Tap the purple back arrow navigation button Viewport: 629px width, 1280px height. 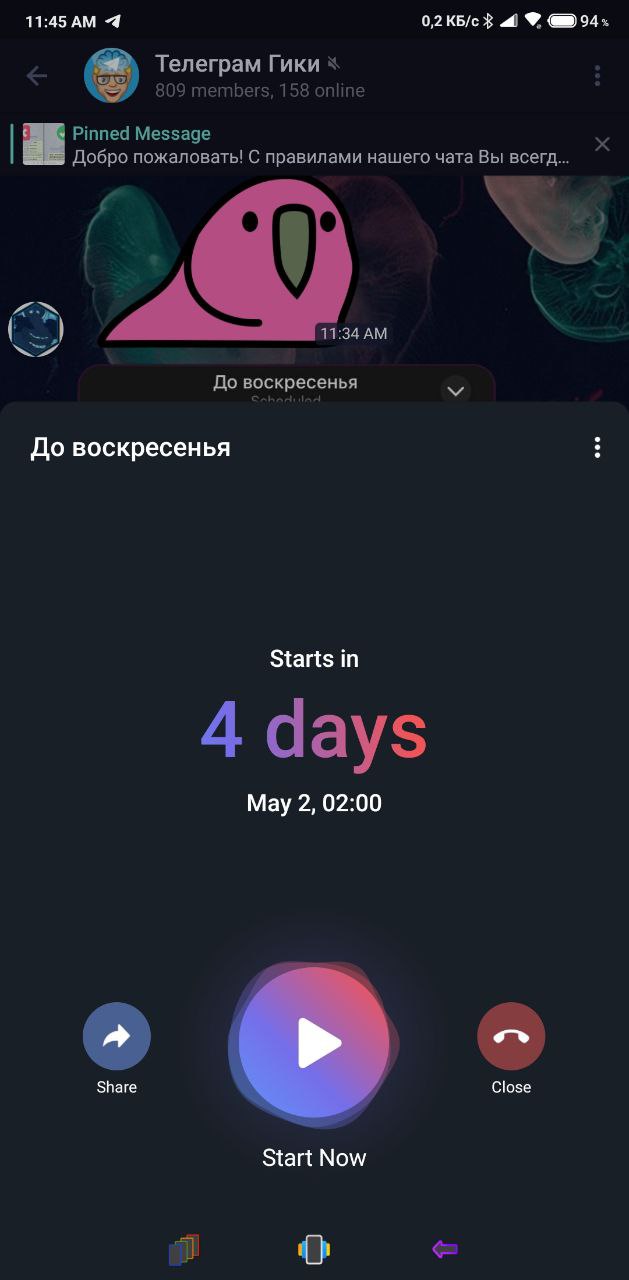(445, 1249)
